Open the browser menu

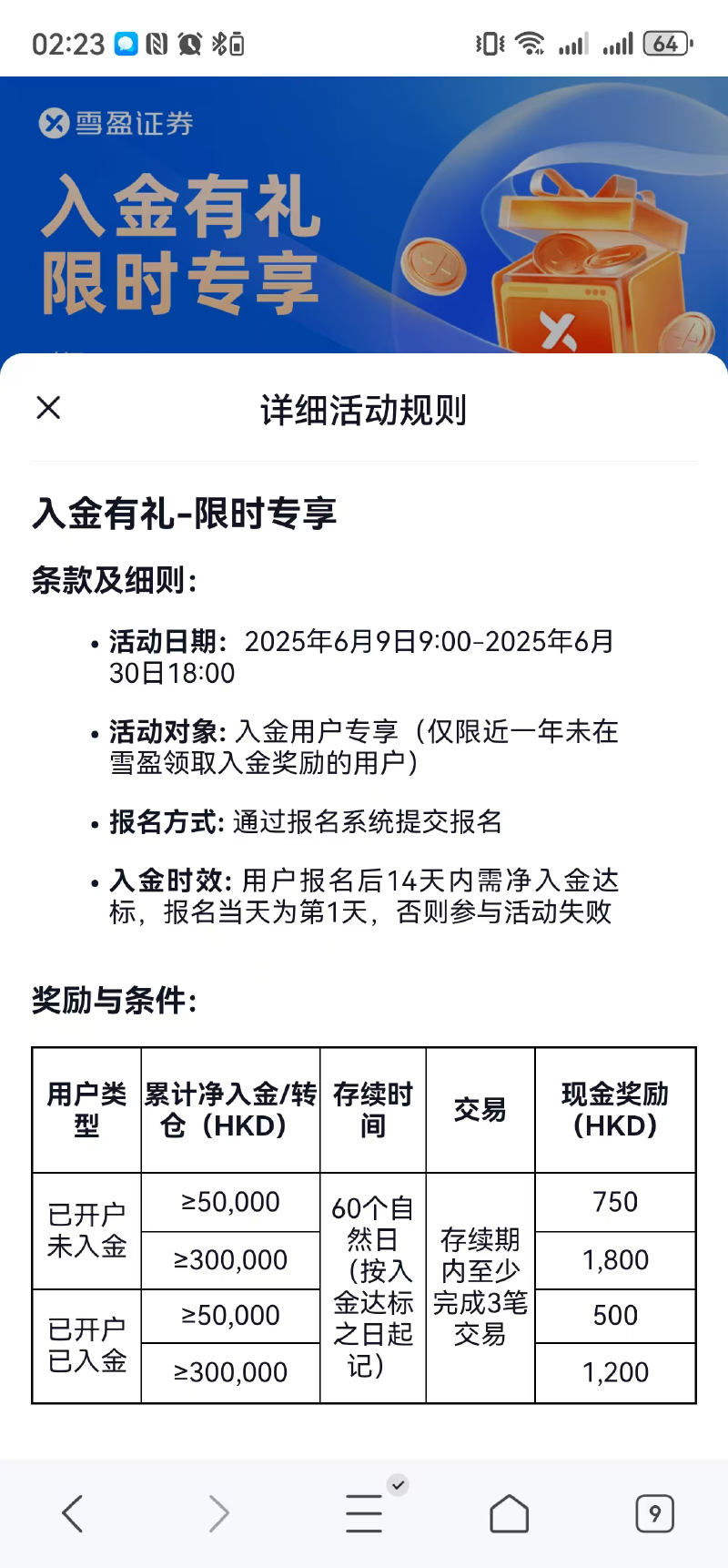pyautogui.click(x=364, y=1513)
